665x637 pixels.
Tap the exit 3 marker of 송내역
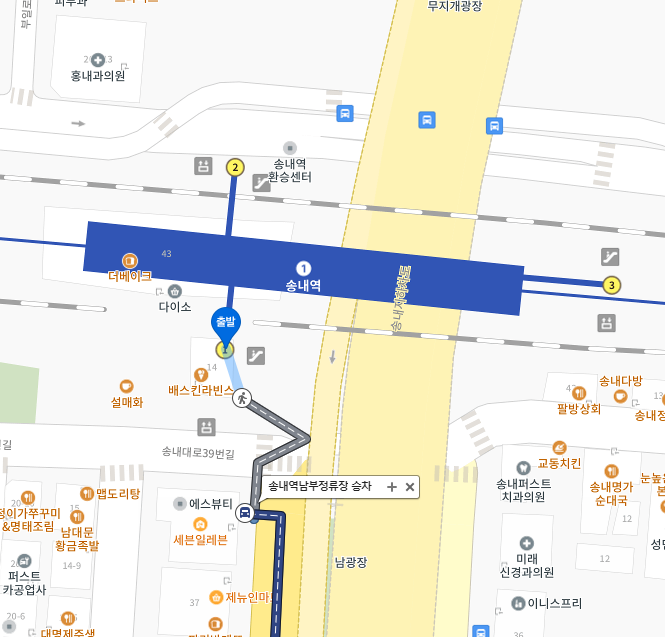612,285
